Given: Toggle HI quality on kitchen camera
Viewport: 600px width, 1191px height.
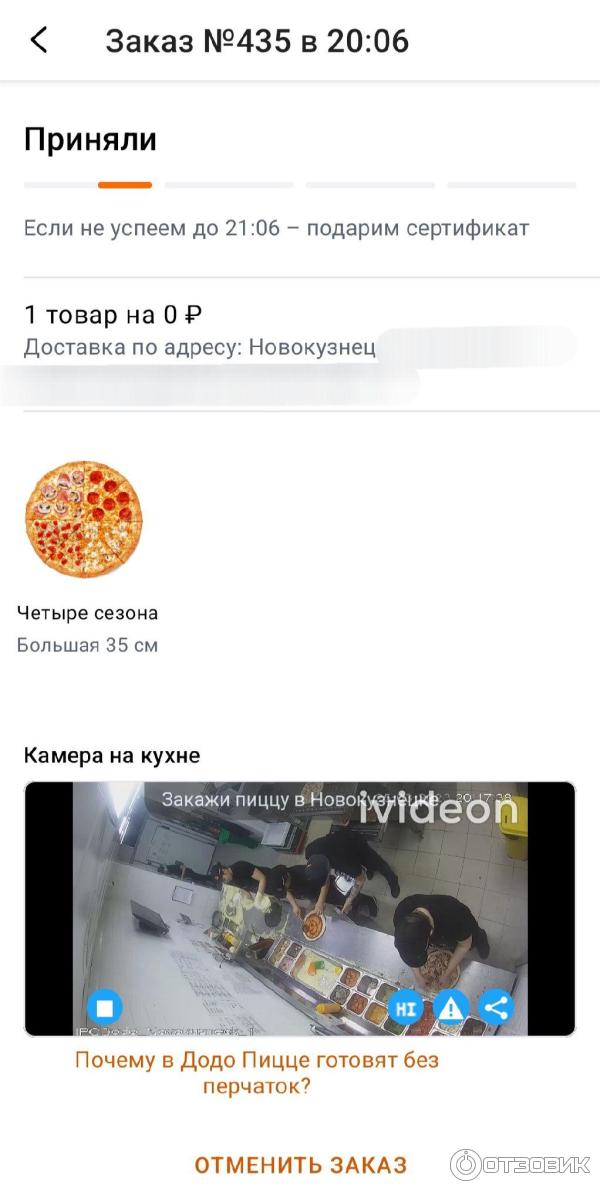Looking at the screenshot, I should [x=405, y=1008].
